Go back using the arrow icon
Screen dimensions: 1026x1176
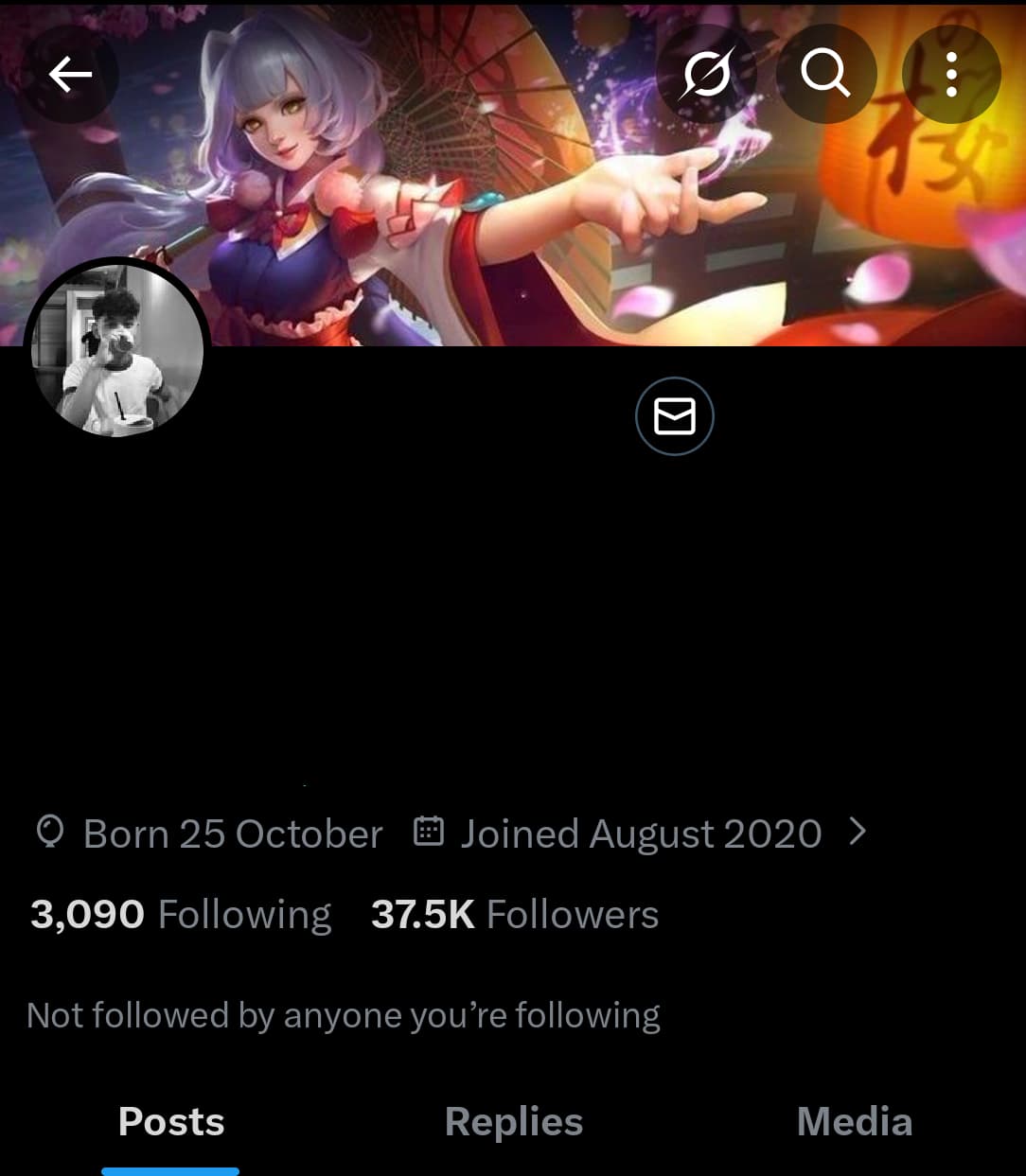tap(70, 74)
